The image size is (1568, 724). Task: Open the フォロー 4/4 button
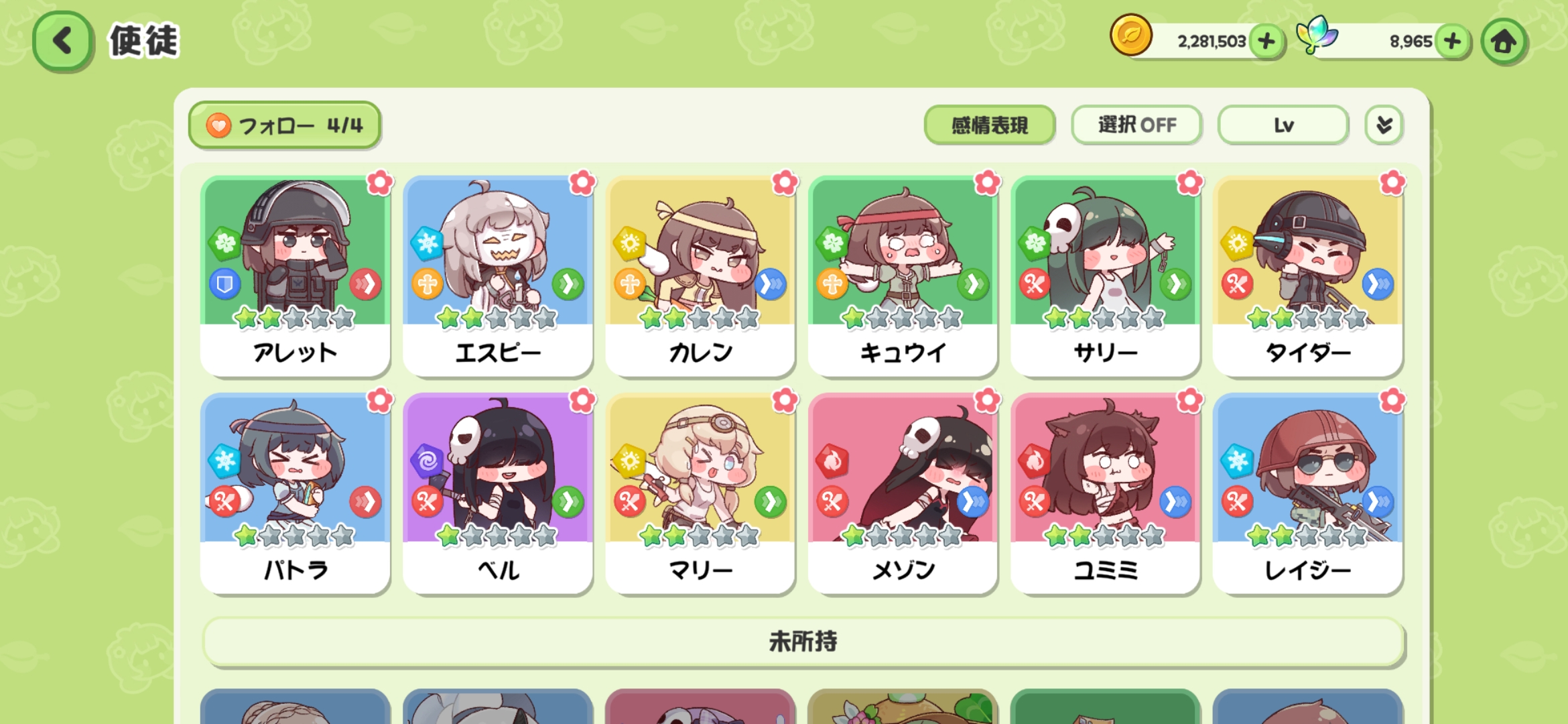[285, 125]
